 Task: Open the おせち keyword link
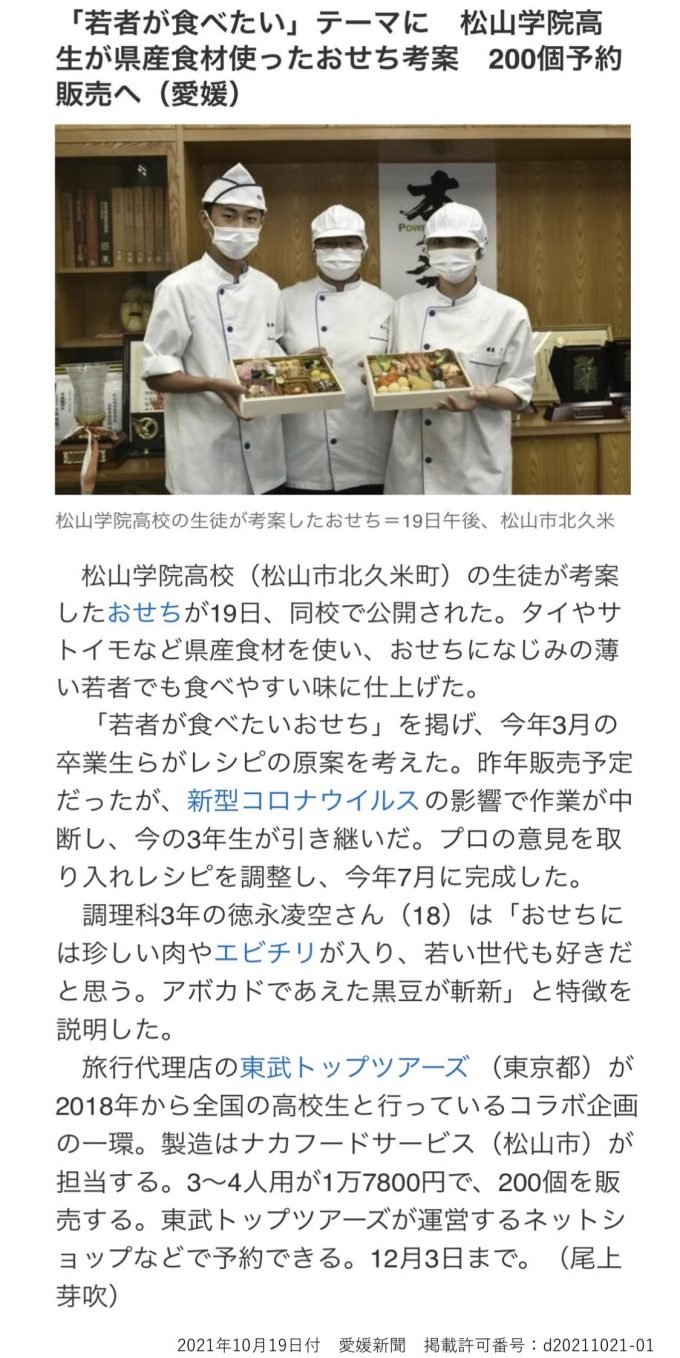pyautogui.click(x=145, y=612)
